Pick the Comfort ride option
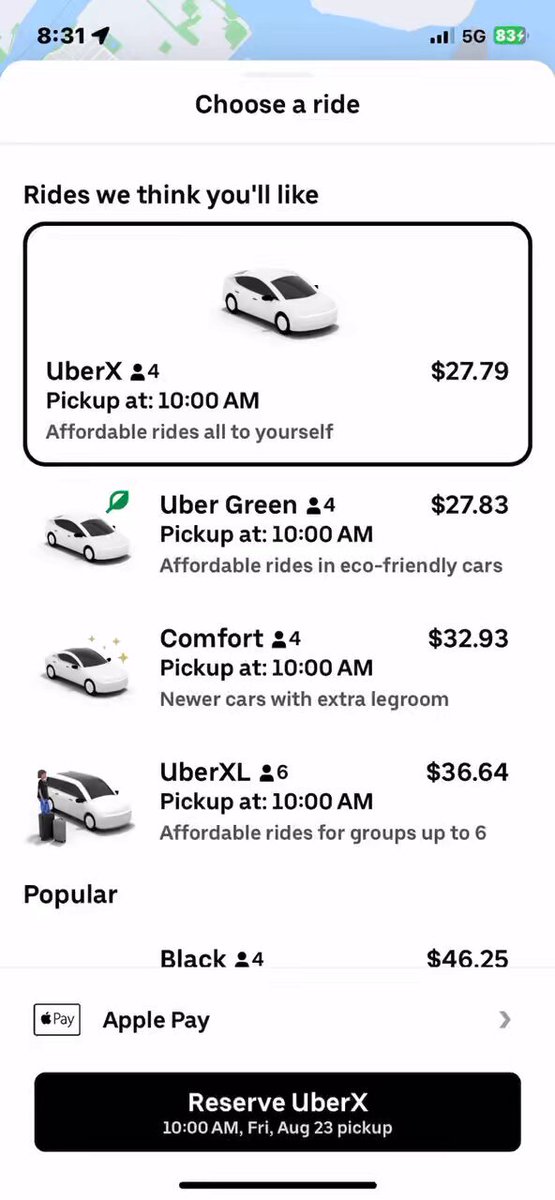This screenshot has height=1200, width=555. (x=277, y=667)
